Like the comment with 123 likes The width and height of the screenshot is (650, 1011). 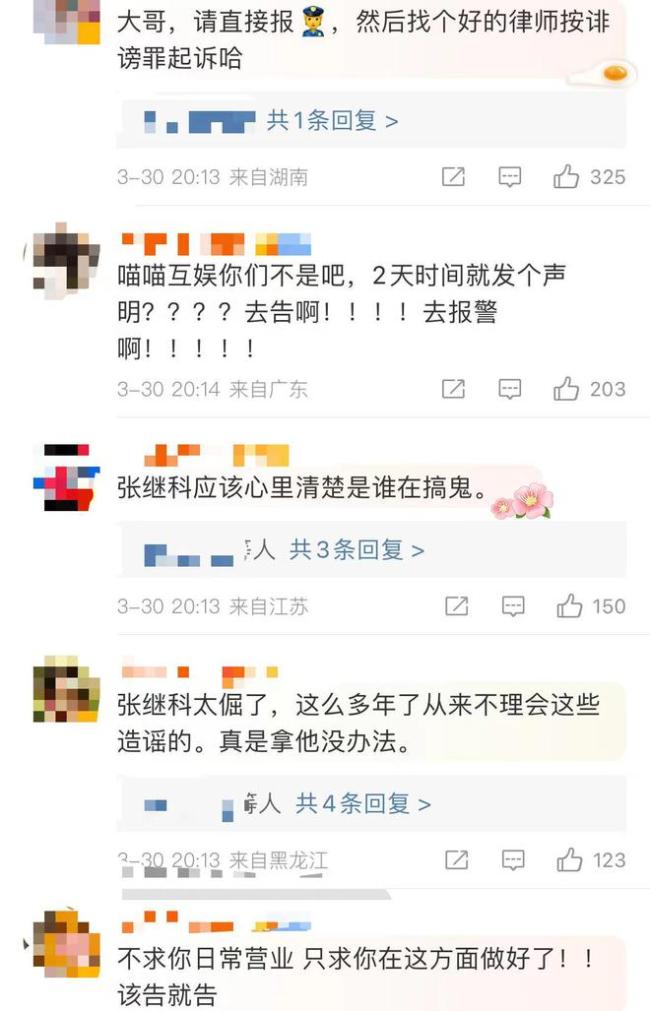point(569,860)
